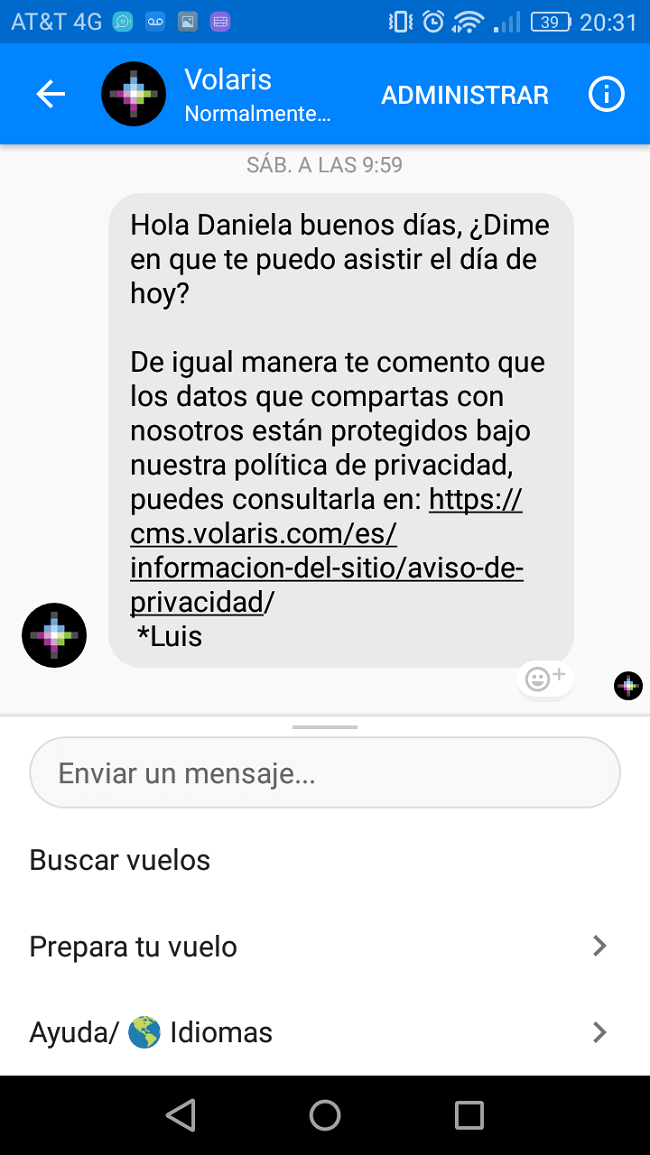Tap the ADMINISTRAR button
The image size is (650, 1155).
(x=464, y=95)
